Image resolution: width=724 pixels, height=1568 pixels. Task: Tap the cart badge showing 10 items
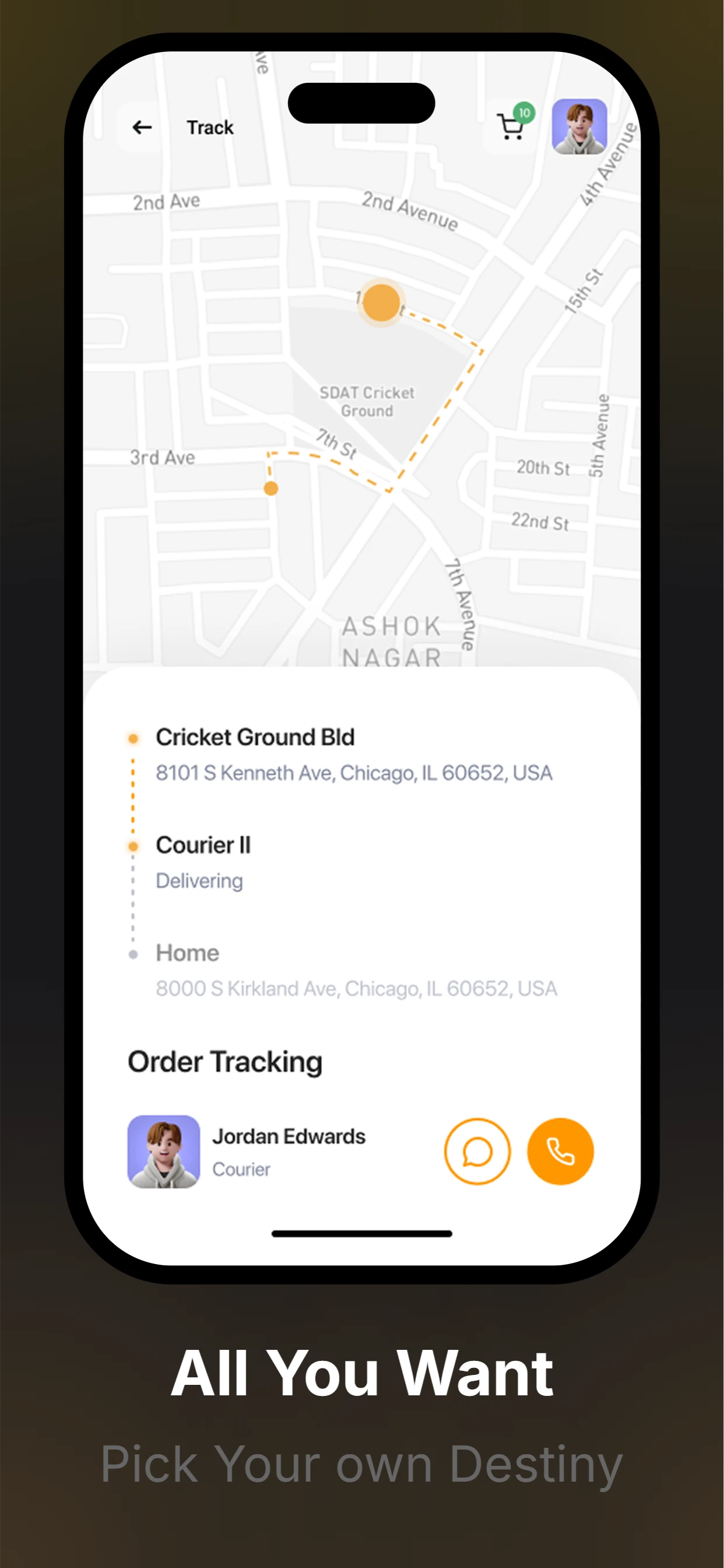click(523, 112)
